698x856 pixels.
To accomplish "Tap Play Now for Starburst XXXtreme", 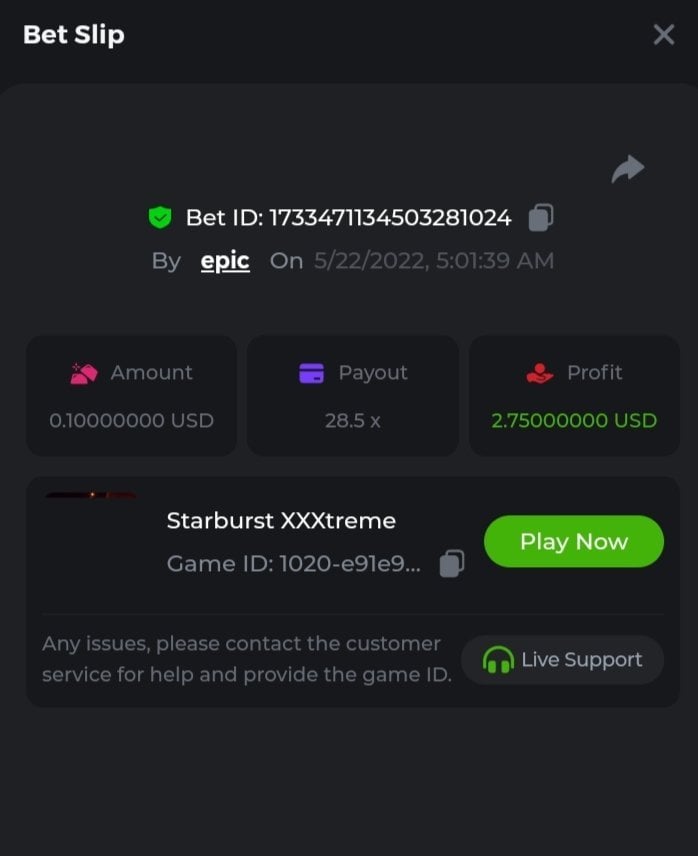I will [573, 542].
